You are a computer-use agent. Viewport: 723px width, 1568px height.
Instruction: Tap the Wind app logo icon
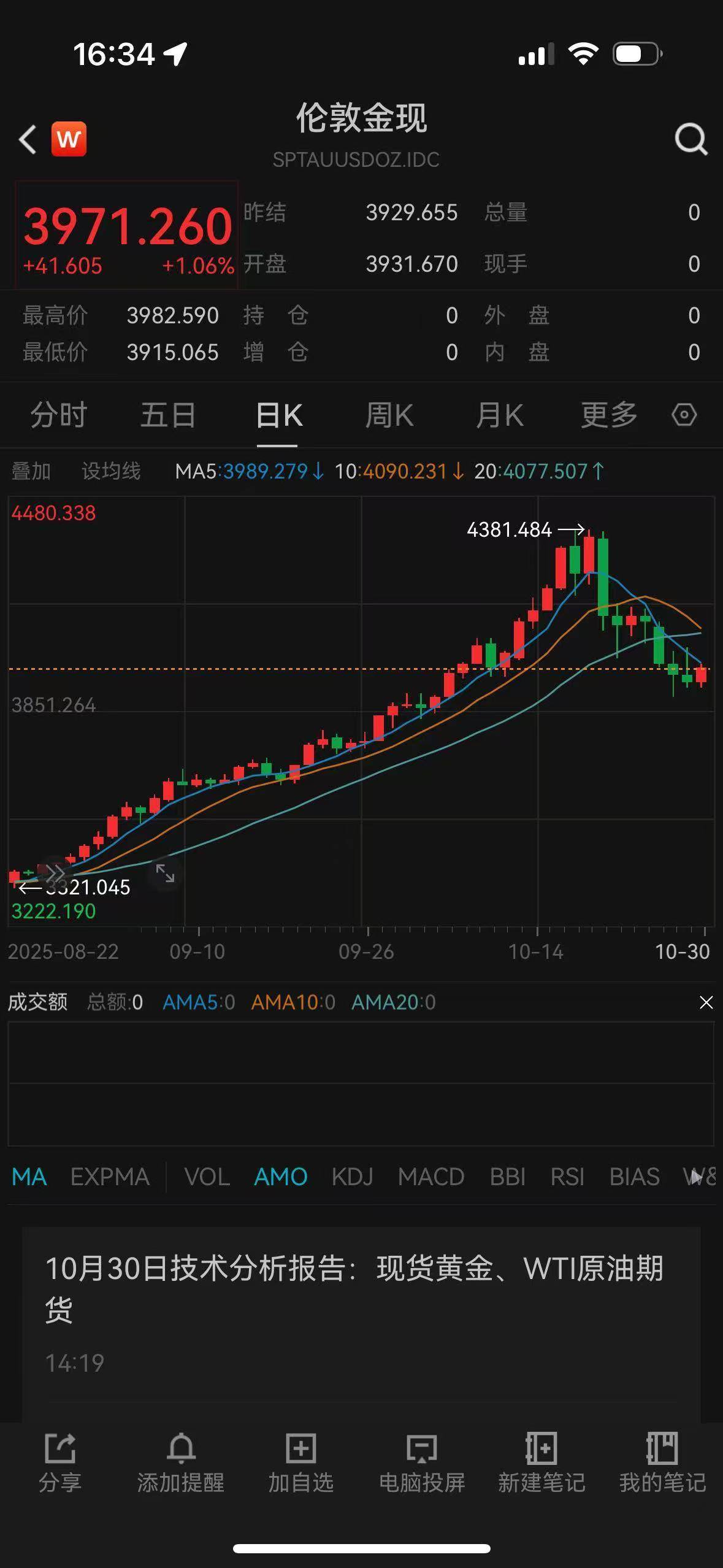pos(69,139)
